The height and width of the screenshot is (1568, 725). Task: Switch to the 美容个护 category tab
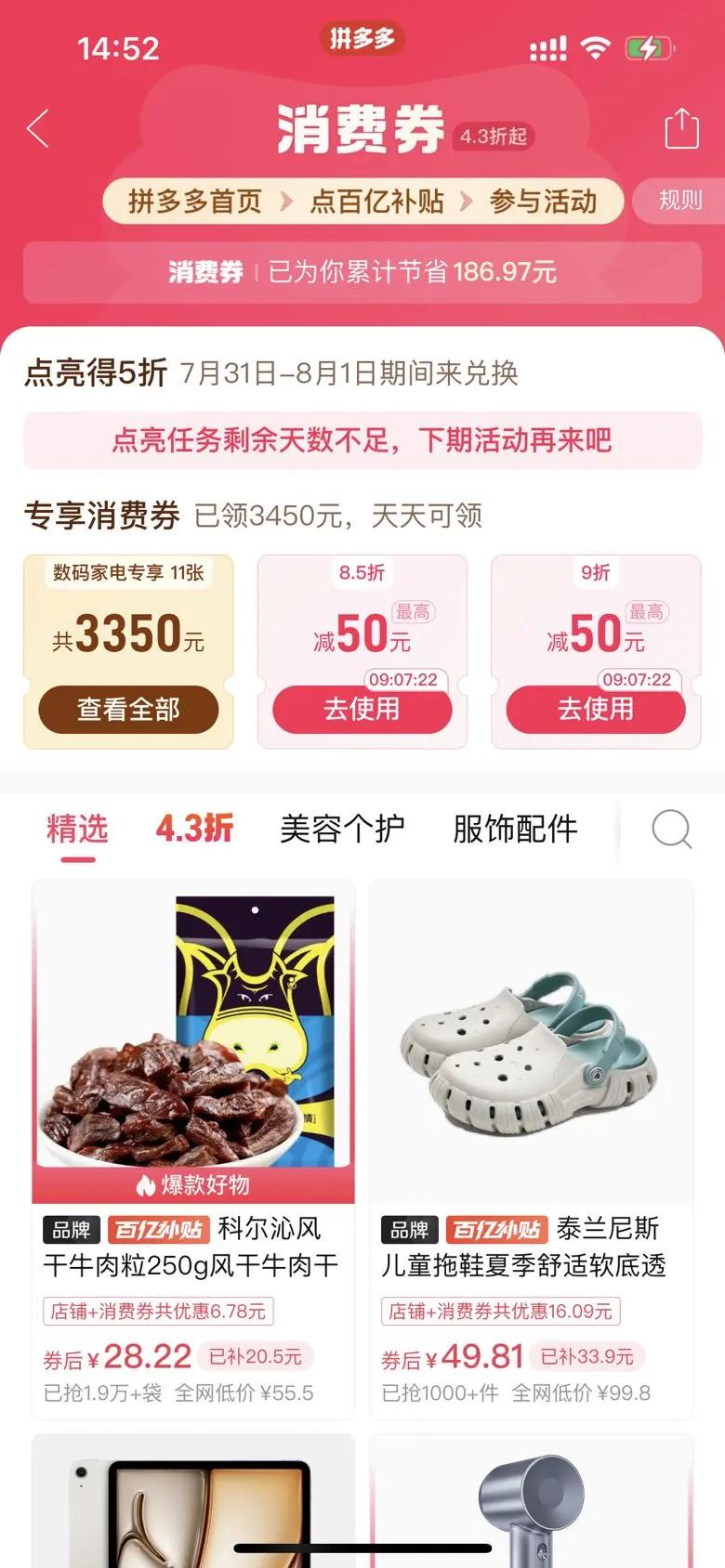(x=343, y=828)
